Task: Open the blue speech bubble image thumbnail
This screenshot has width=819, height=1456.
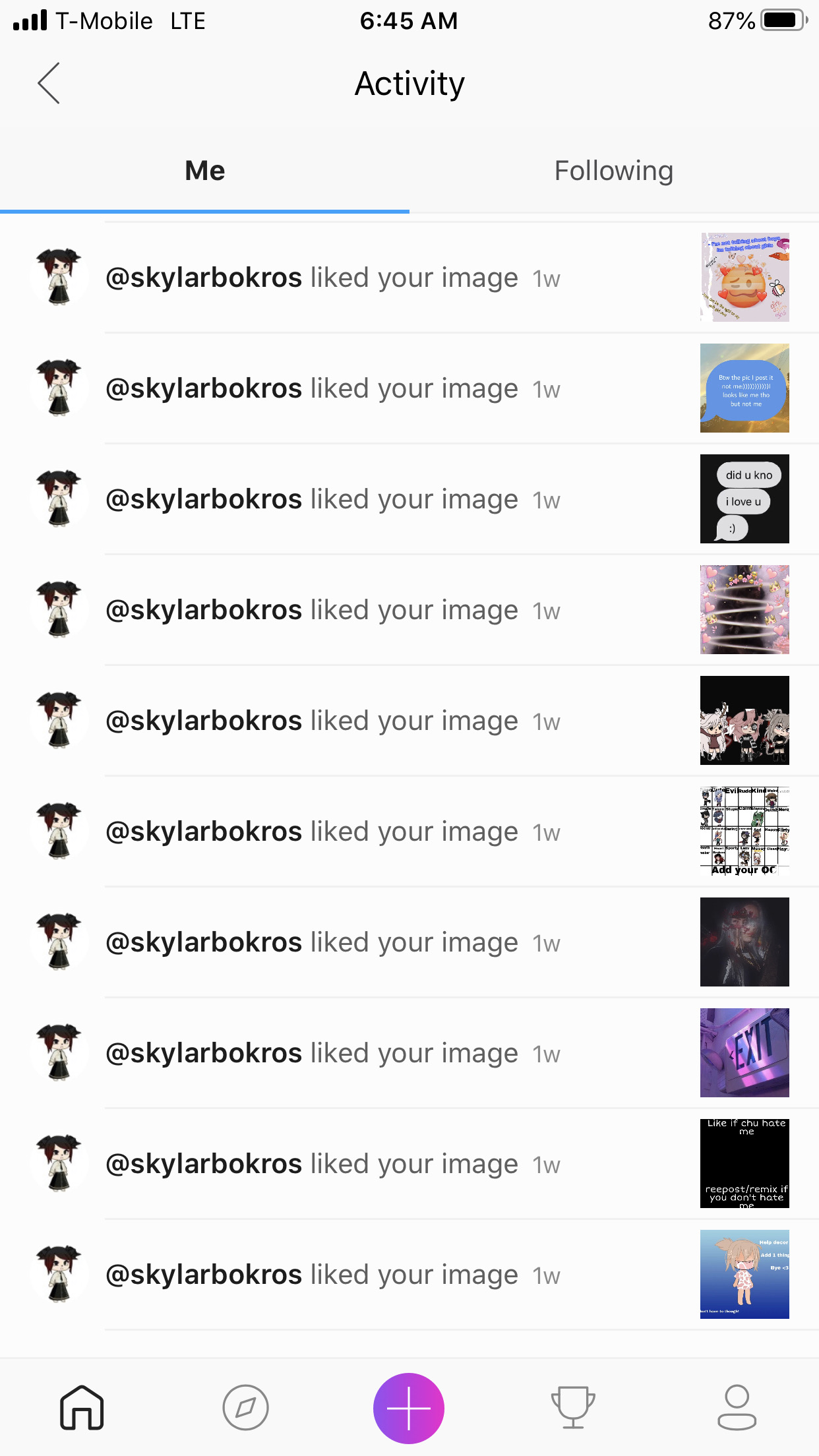Action: 744,388
